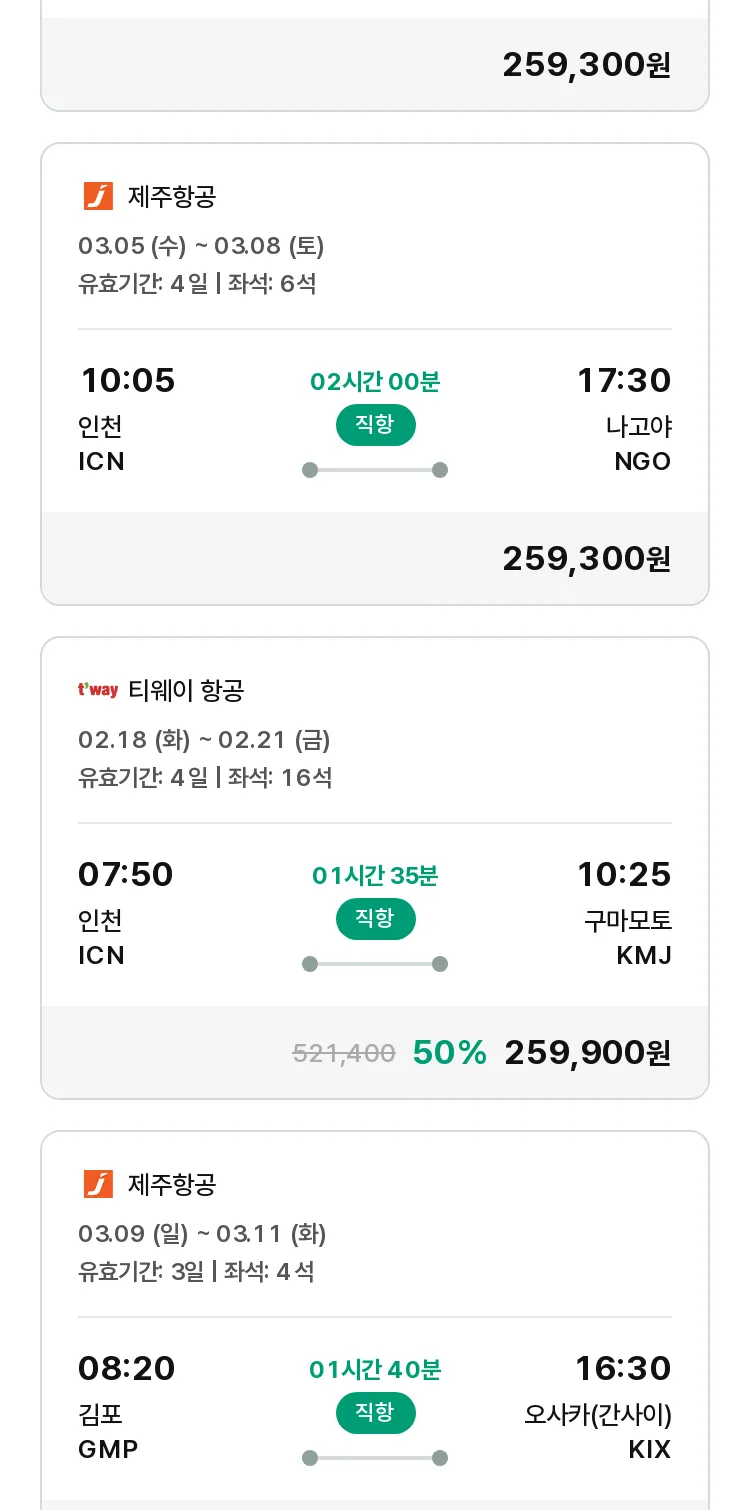Open the Jeju Air Incheon to Nagoya flight card

375,374
